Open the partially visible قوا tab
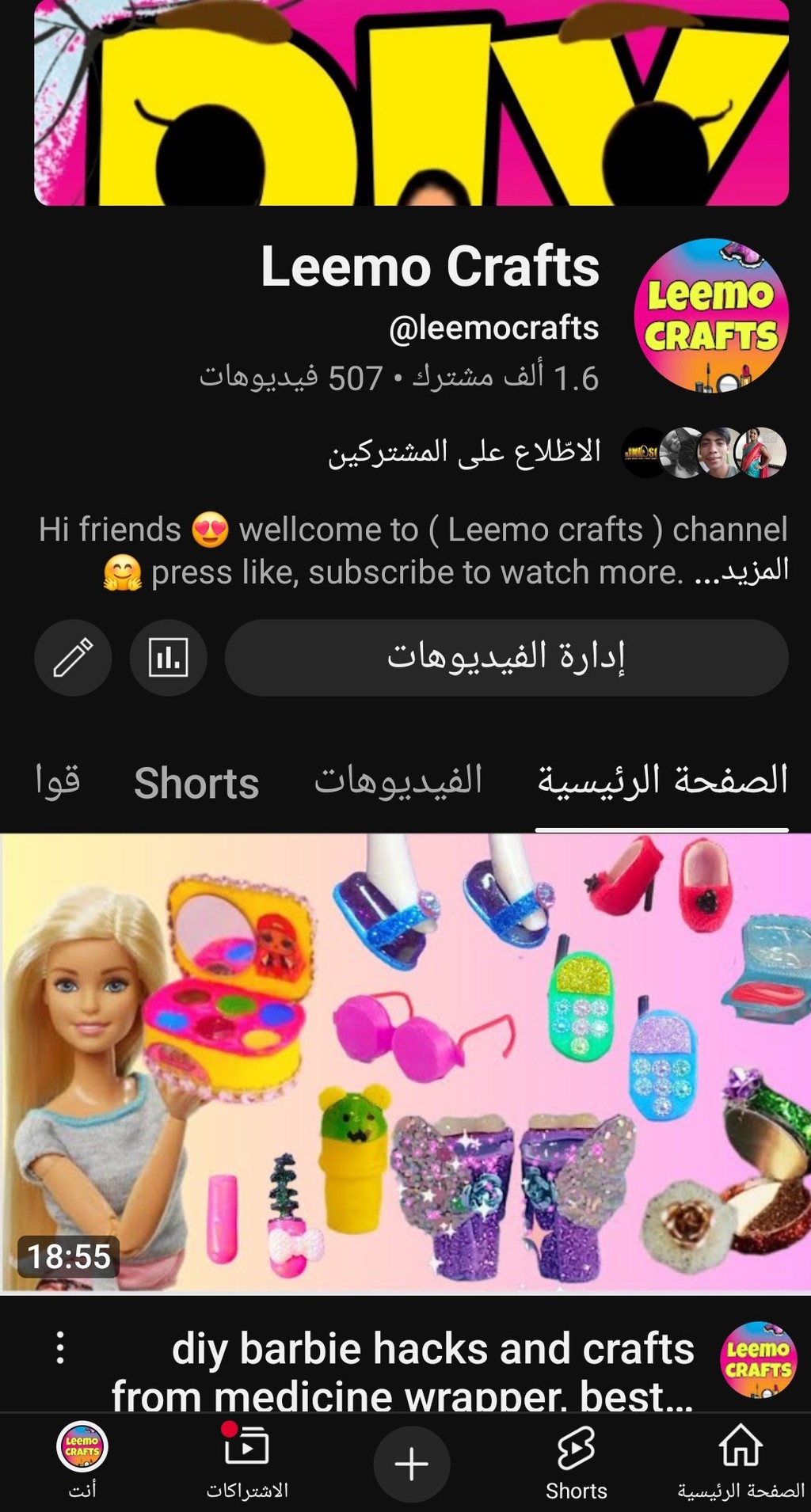Viewport: 811px width, 1512px height. [58, 781]
